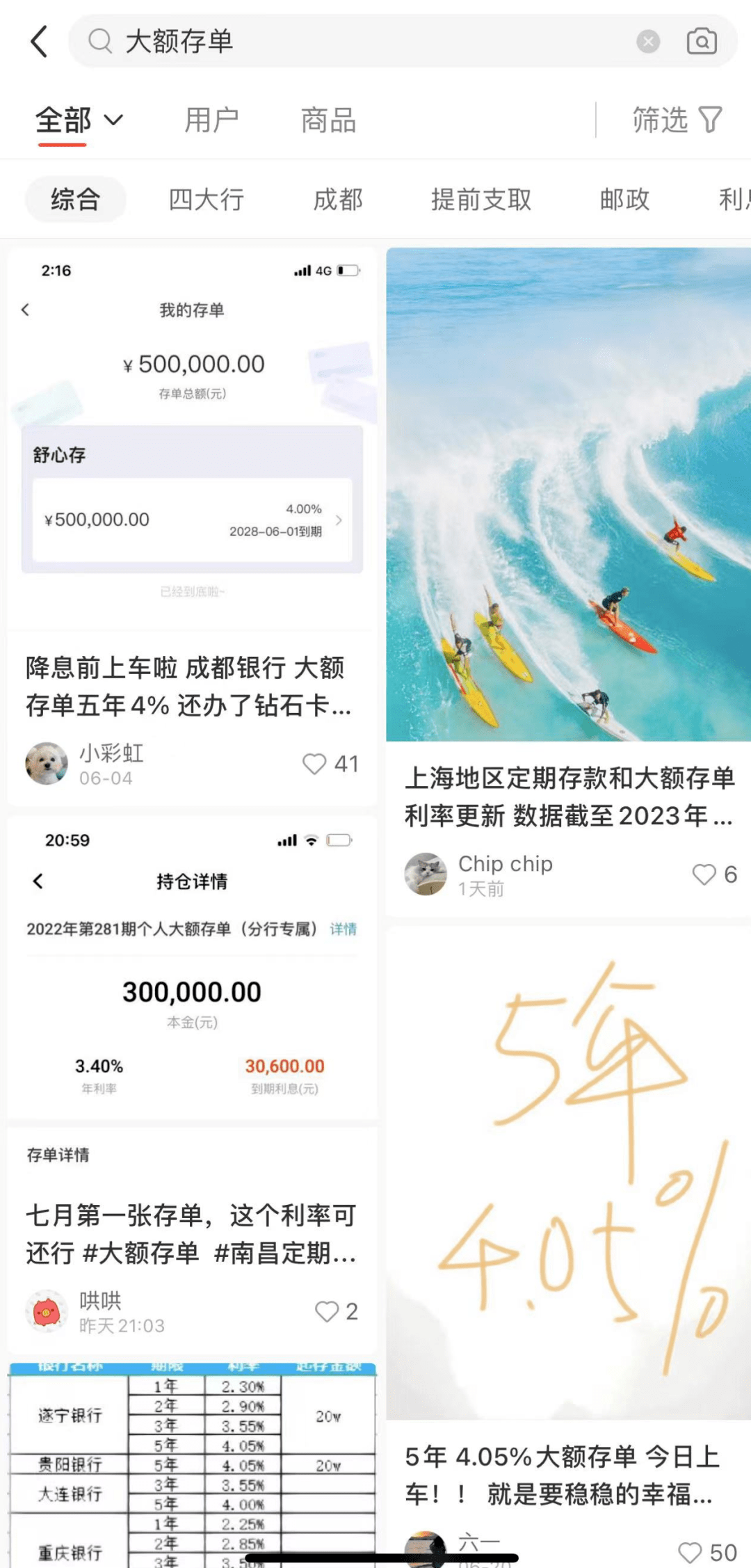Open the 上海地区定期存款 rates post
Viewport: 751px width, 1568px height.
pyautogui.click(x=569, y=796)
